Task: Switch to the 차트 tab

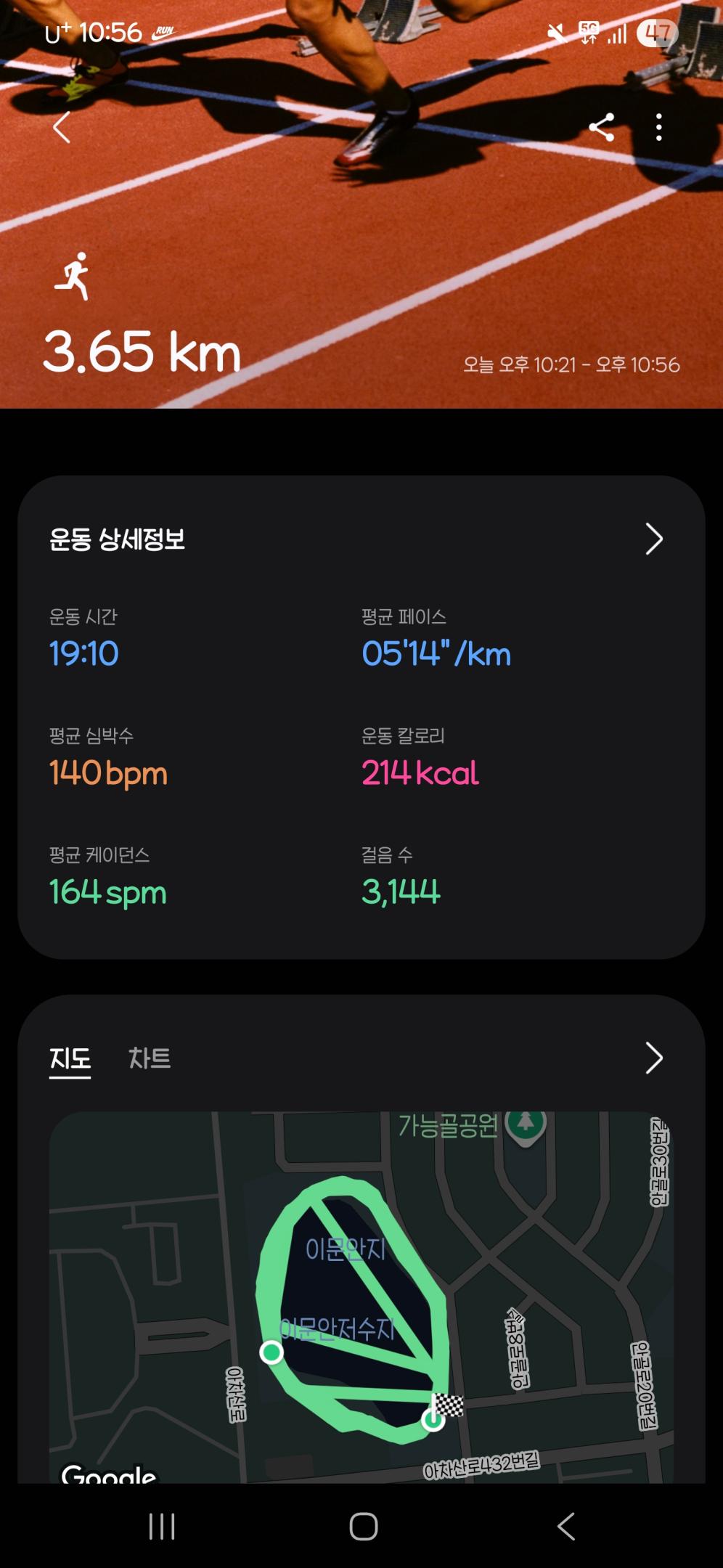Action: point(150,1058)
